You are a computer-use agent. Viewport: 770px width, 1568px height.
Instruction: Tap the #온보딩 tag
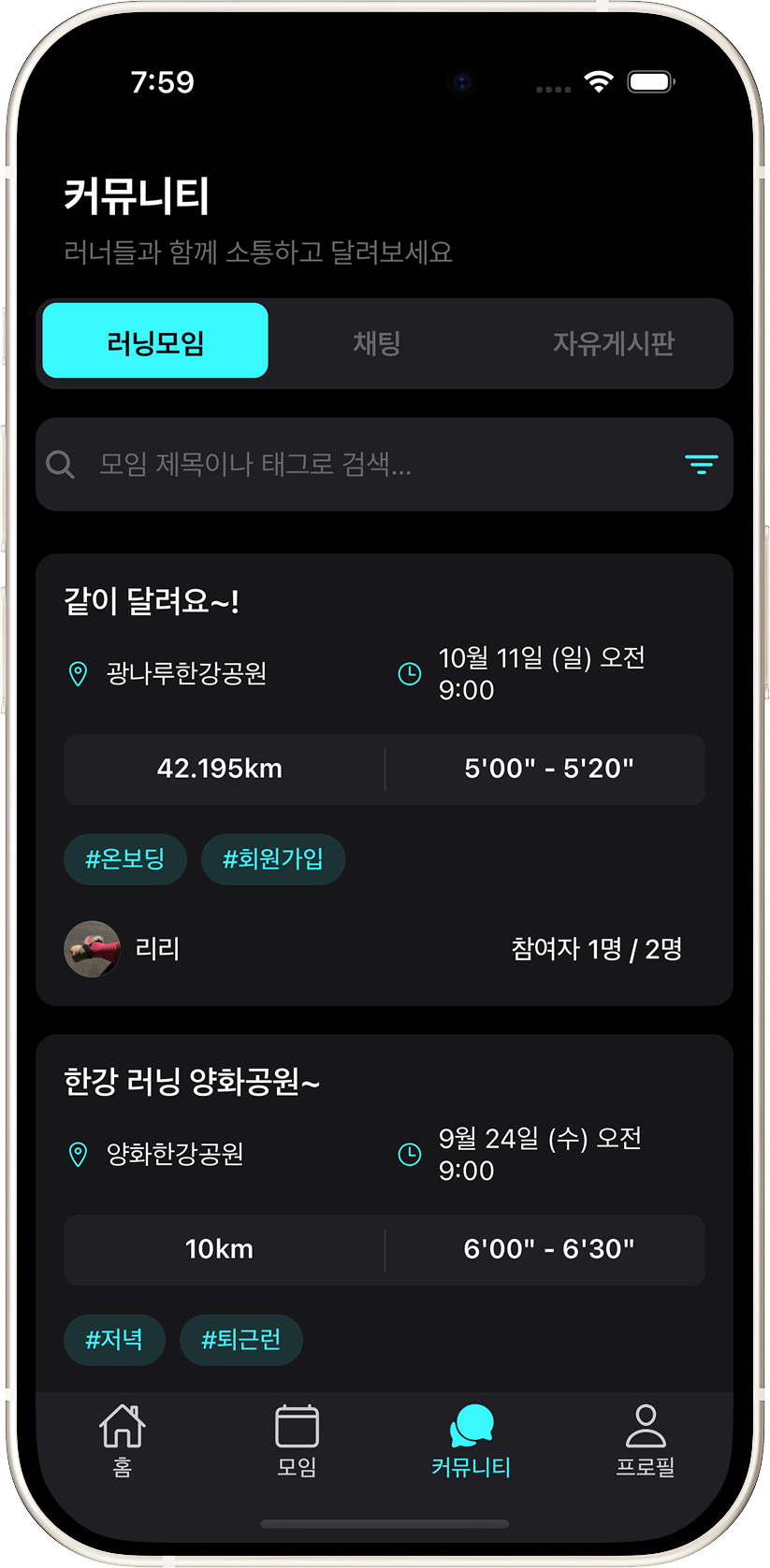124,858
